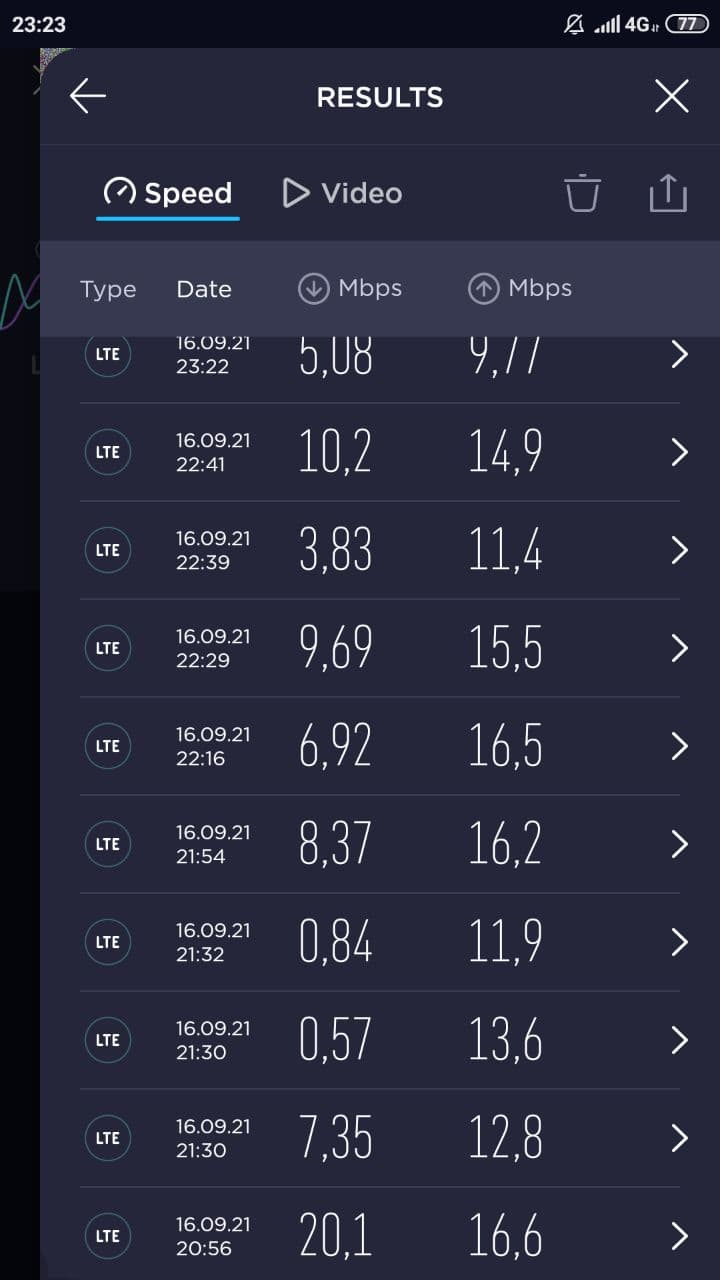Open the 22:16 result with 6,92 download
720x1280 pixels.
click(380, 747)
